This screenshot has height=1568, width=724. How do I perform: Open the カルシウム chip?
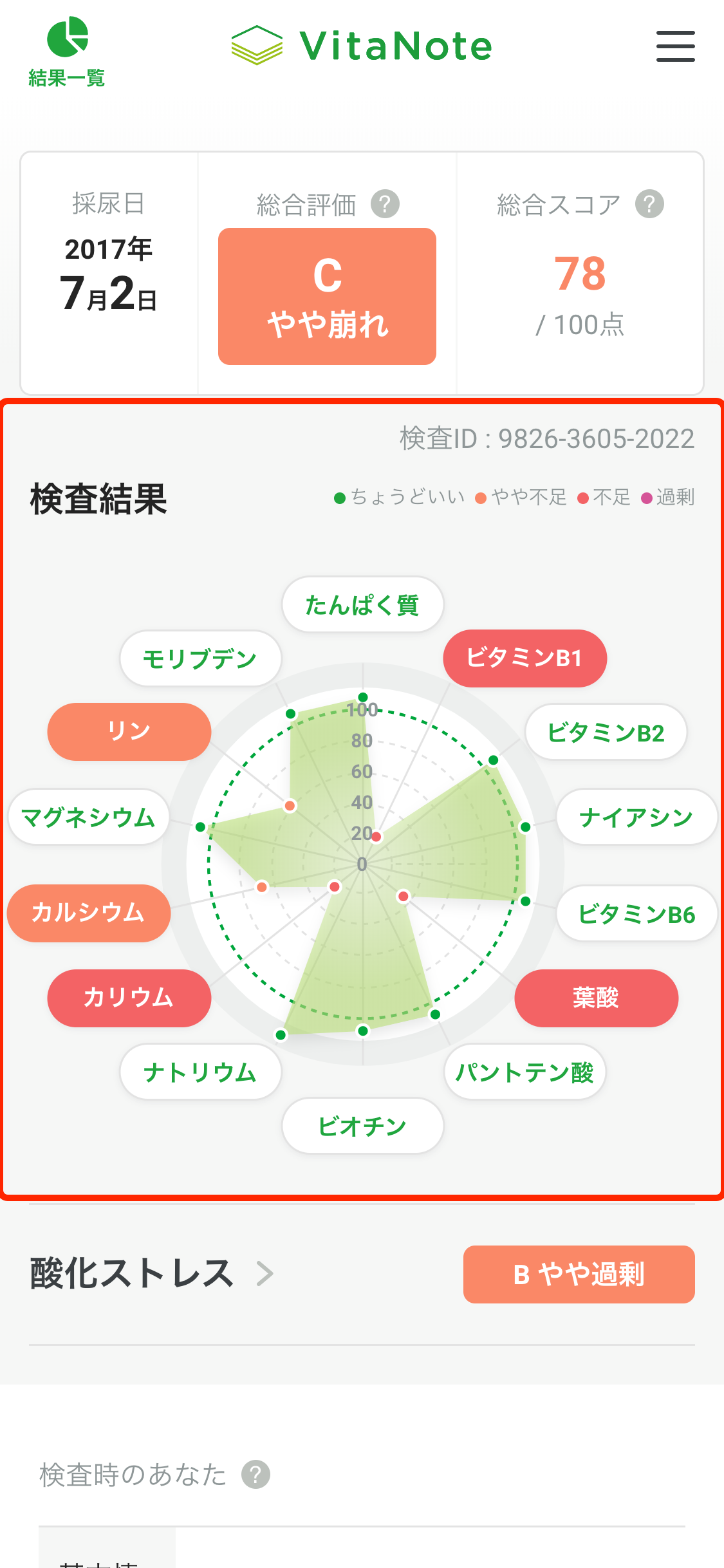point(88,913)
